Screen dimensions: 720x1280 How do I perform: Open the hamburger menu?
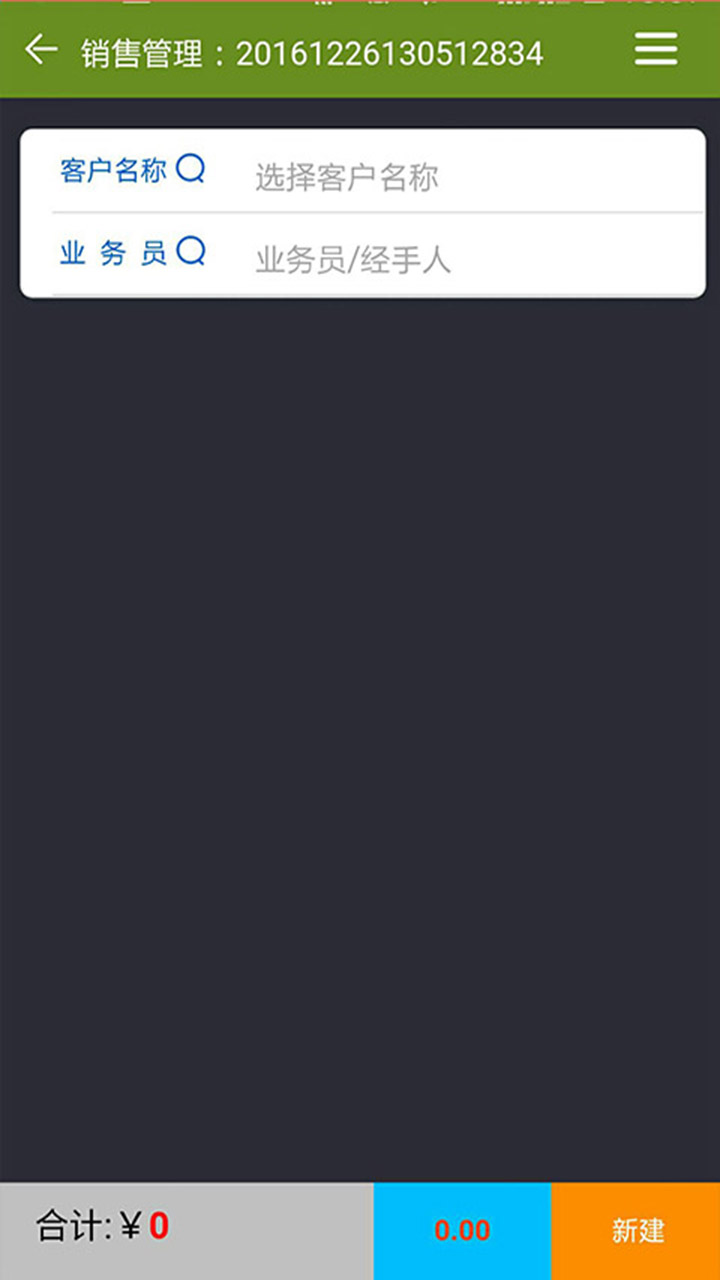pyautogui.click(x=656, y=49)
